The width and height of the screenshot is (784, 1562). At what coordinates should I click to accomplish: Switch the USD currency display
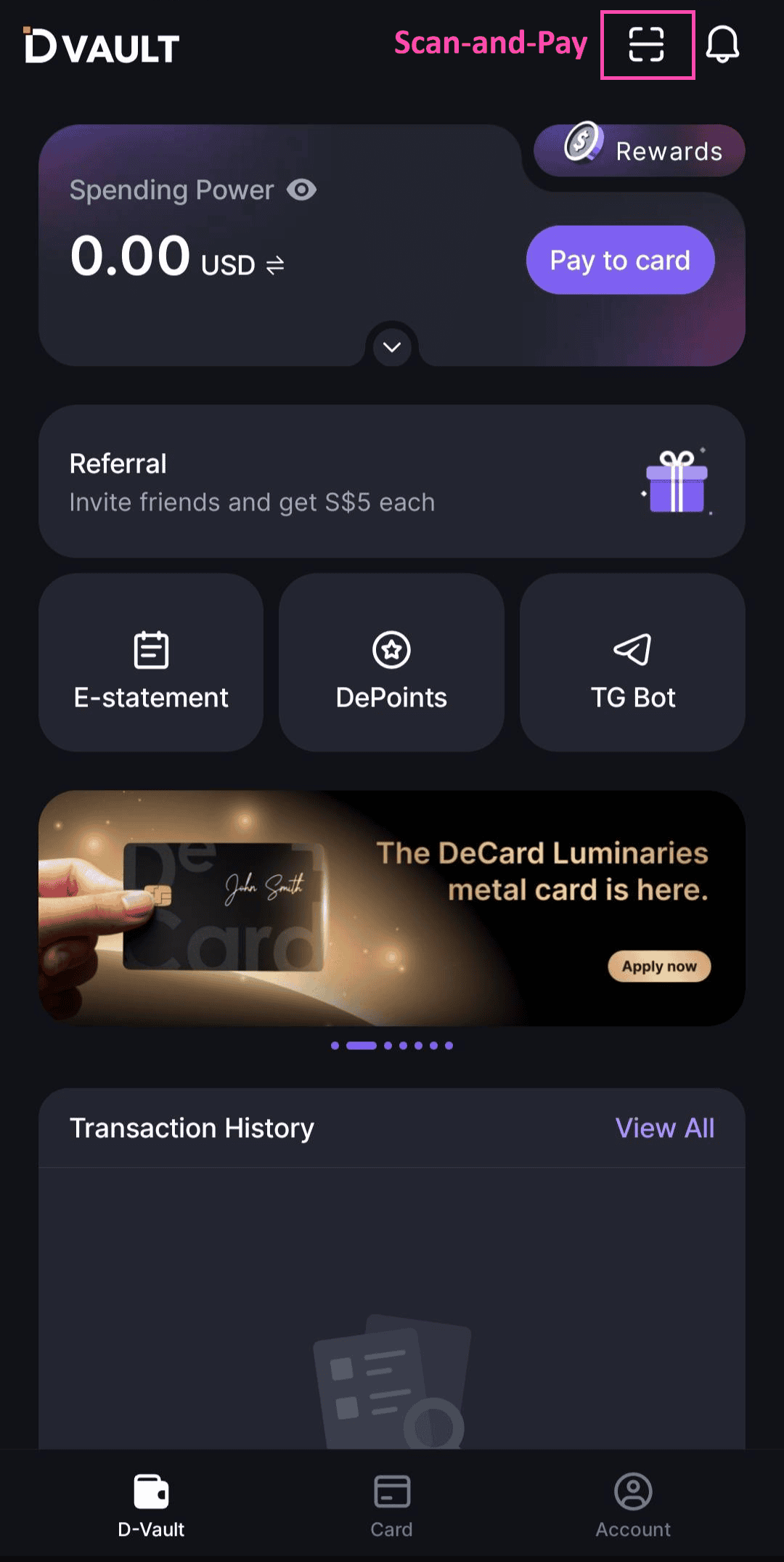pos(275,266)
